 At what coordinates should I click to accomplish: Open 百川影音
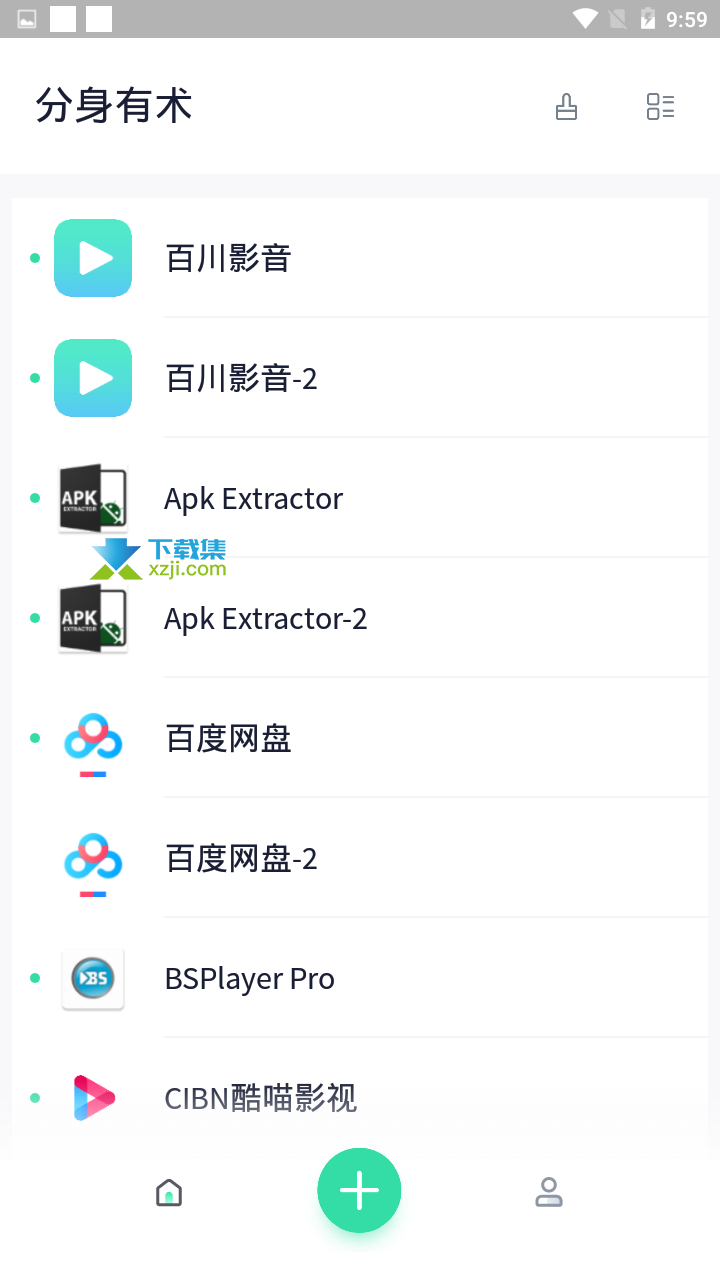tap(360, 258)
